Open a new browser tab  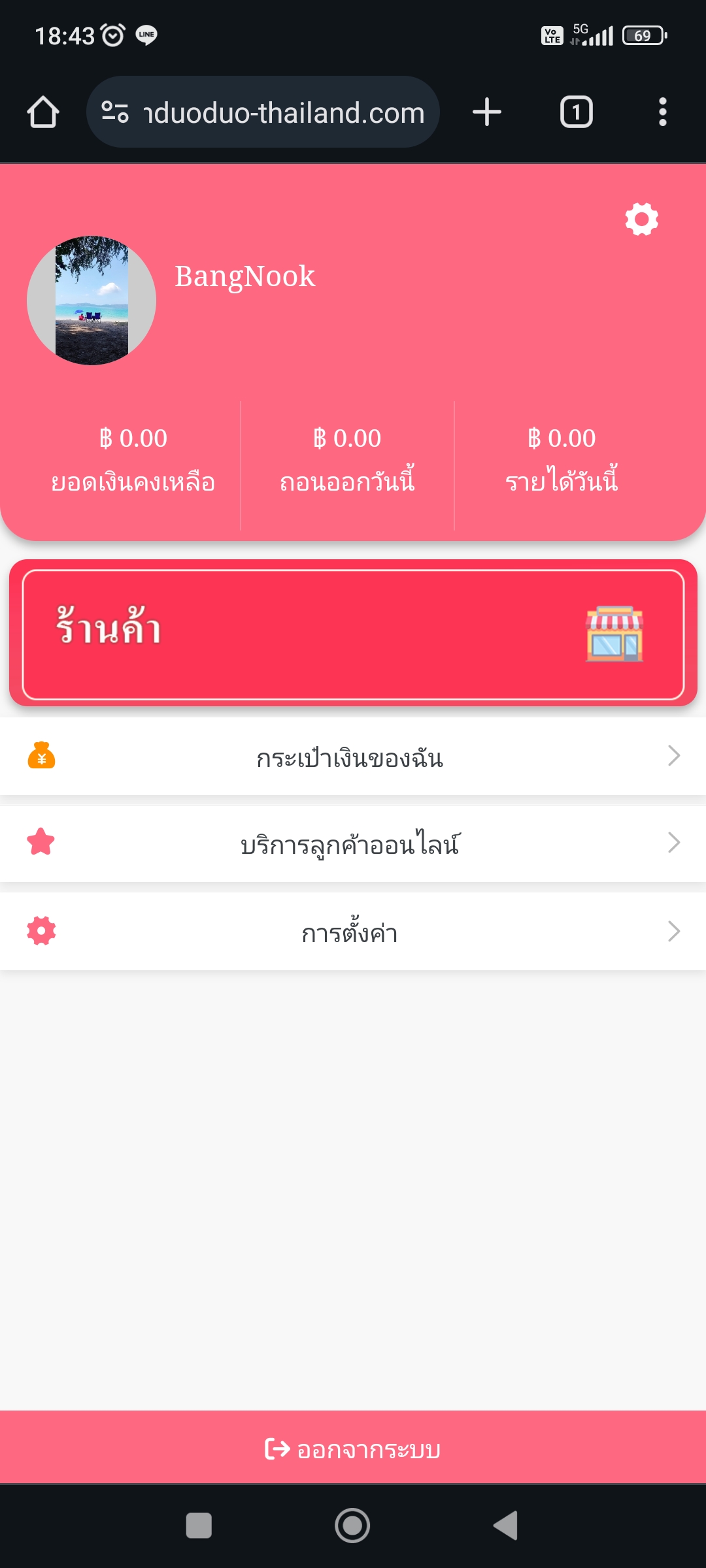pyautogui.click(x=487, y=112)
